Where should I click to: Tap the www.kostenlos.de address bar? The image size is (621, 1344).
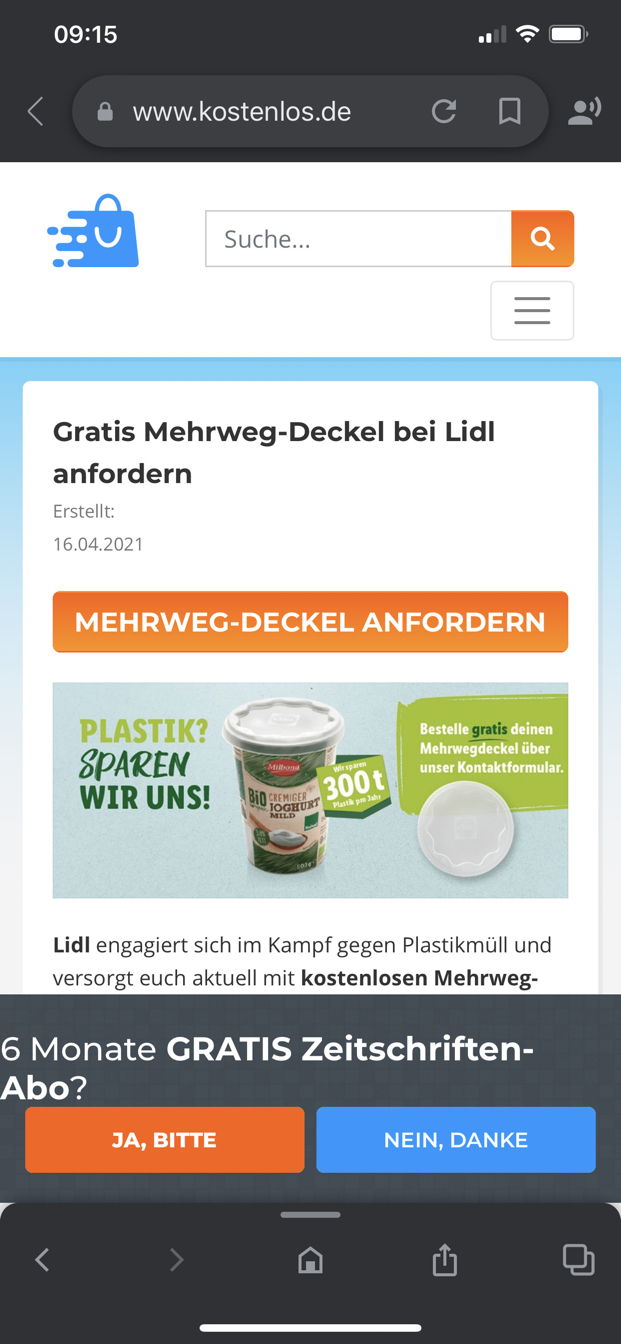click(242, 111)
